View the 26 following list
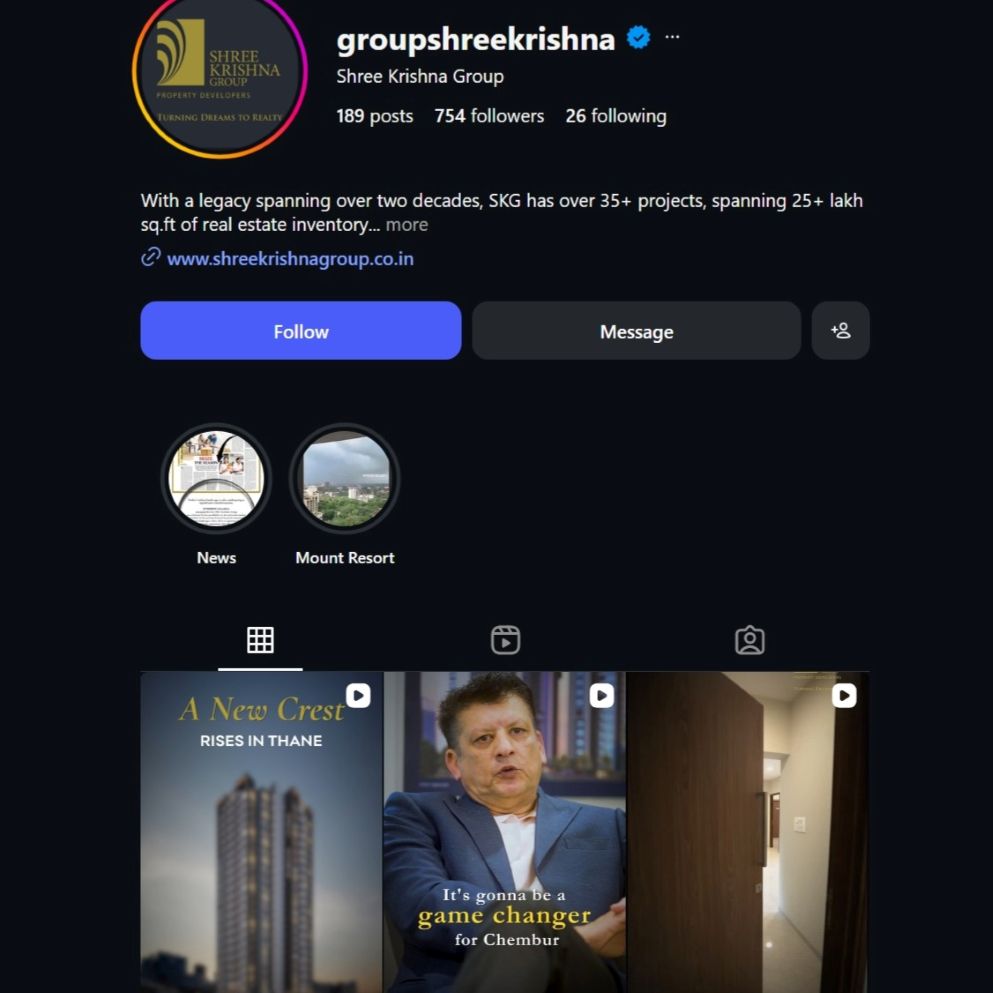The width and height of the screenshot is (993, 993). point(615,116)
